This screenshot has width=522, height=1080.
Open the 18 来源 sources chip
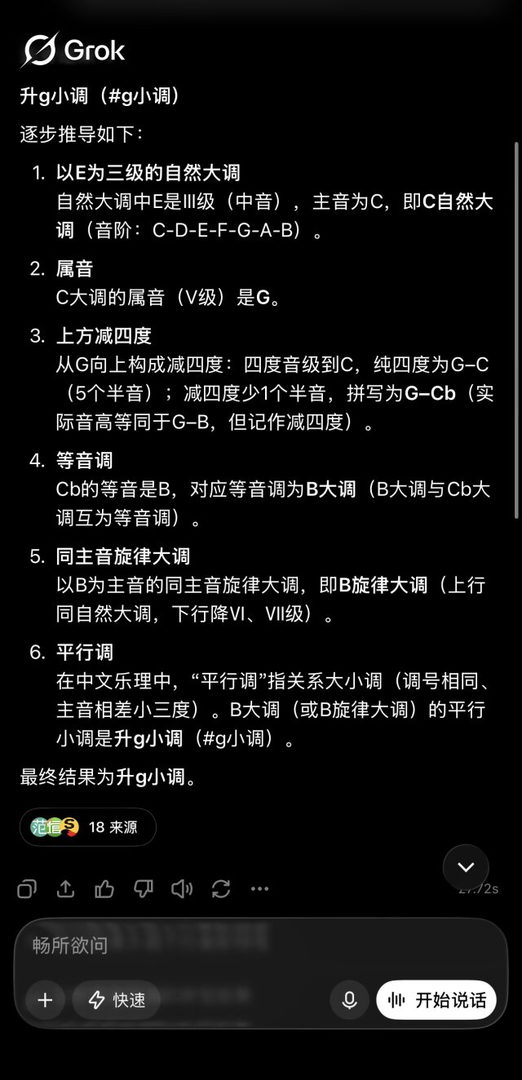coord(87,827)
